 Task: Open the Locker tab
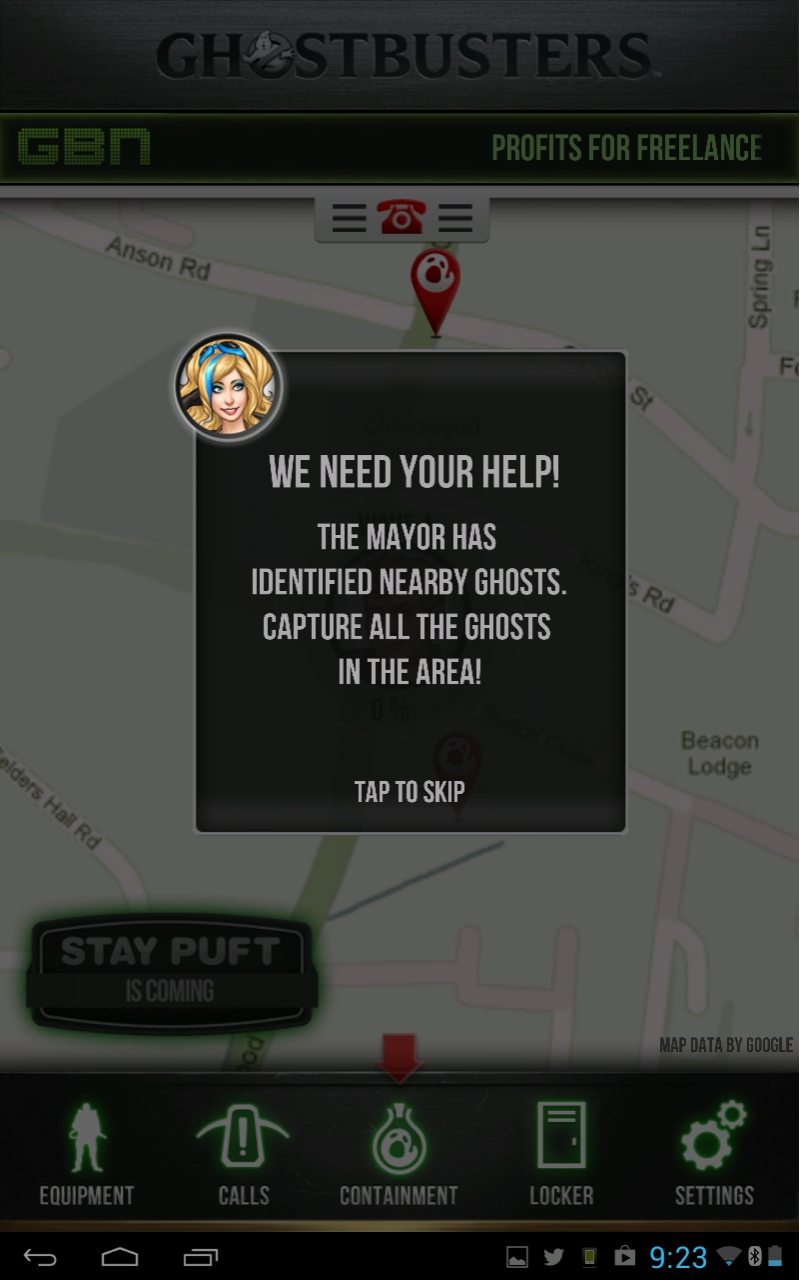point(561,1152)
